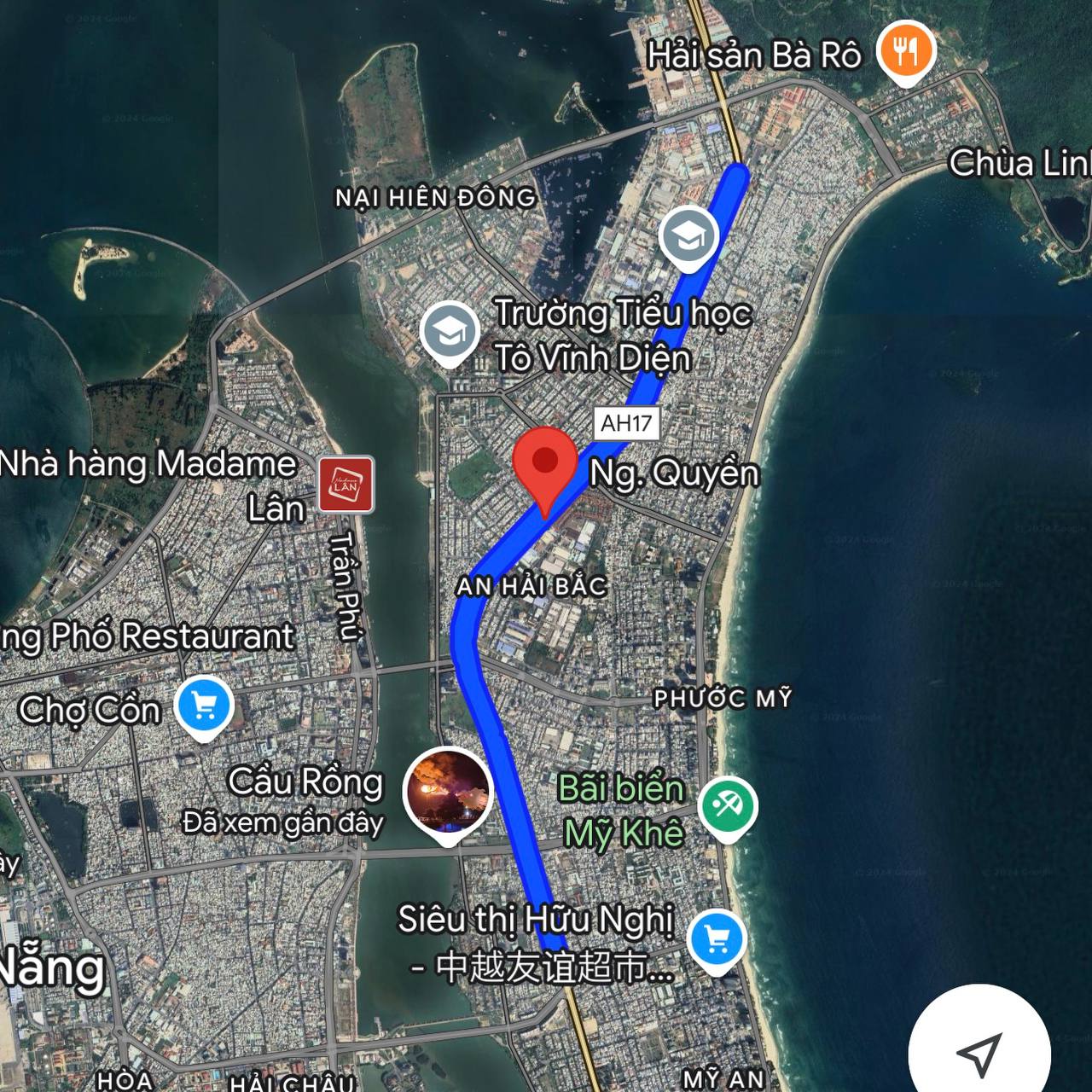Open the Chợ Cồn shopping marker
This screenshot has height=1092, width=1092.
(x=203, y=706)
